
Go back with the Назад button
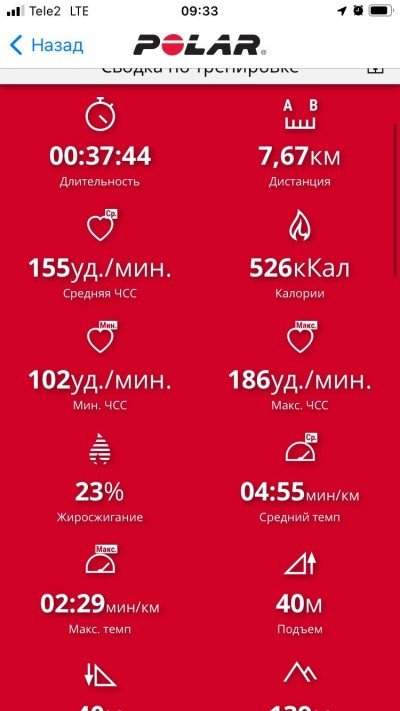[x=46, y=45]
